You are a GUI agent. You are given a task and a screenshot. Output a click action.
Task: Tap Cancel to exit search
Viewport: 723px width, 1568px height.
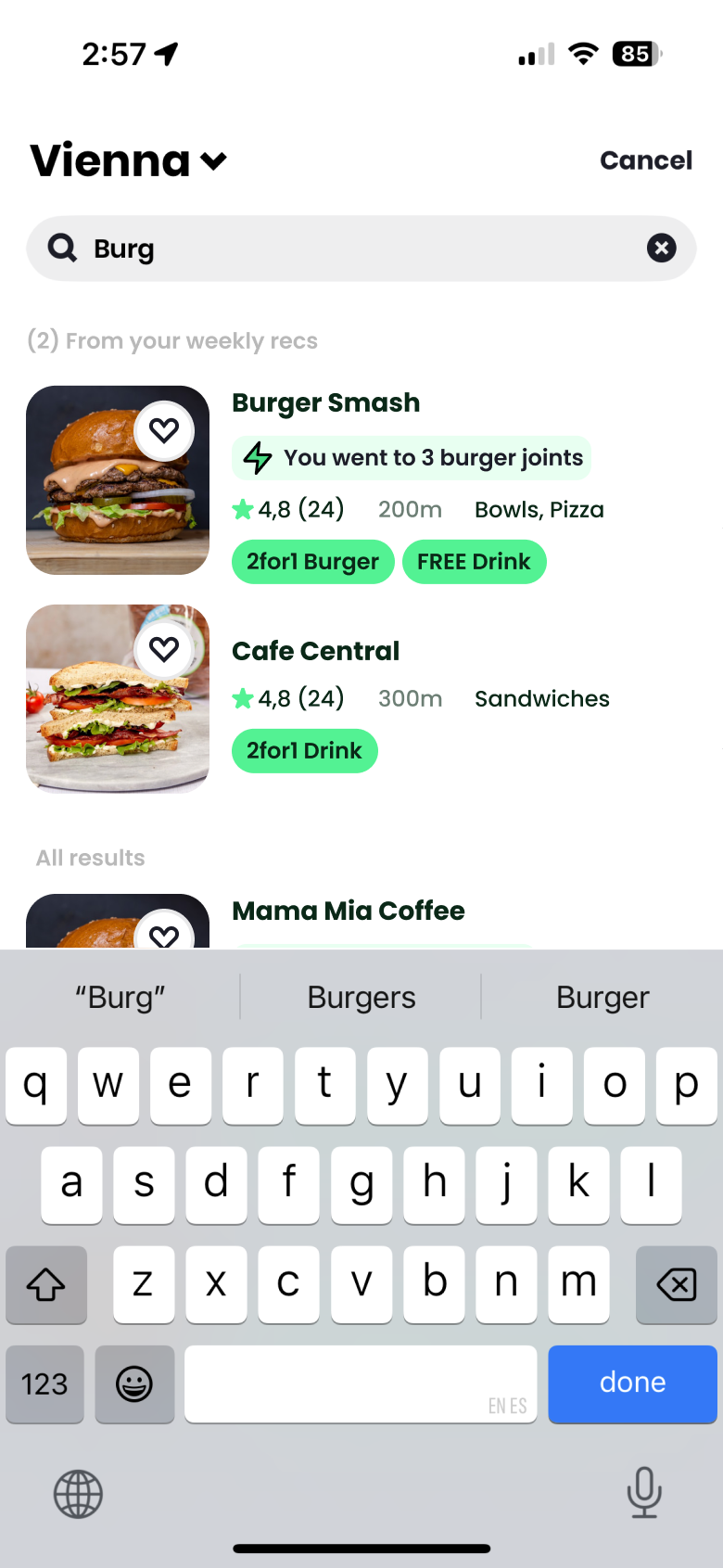tap(646, 159)
